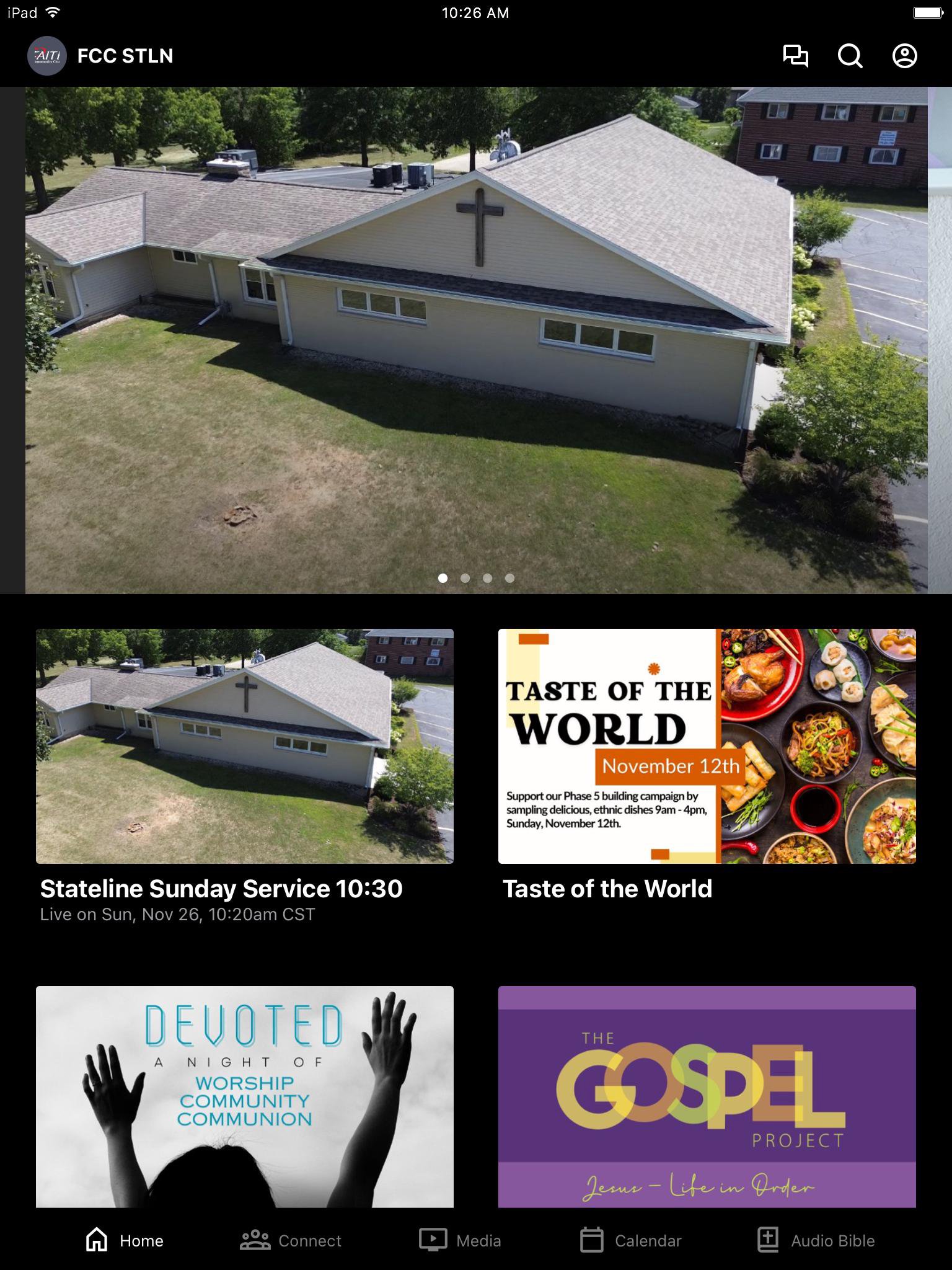Open the search icon
This screenshot has width=952, height=1270.
[x=850, y=56]
